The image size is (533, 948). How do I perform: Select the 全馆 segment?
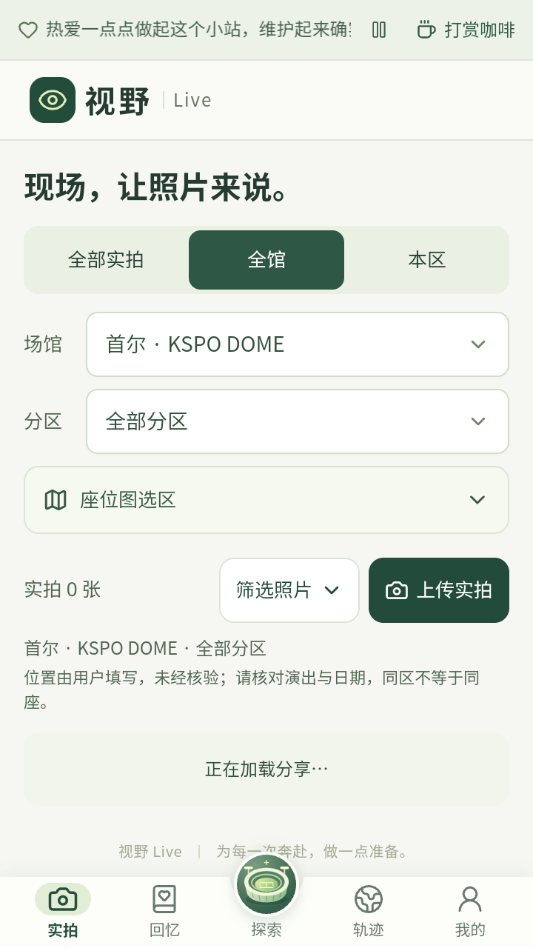(266, 260)
